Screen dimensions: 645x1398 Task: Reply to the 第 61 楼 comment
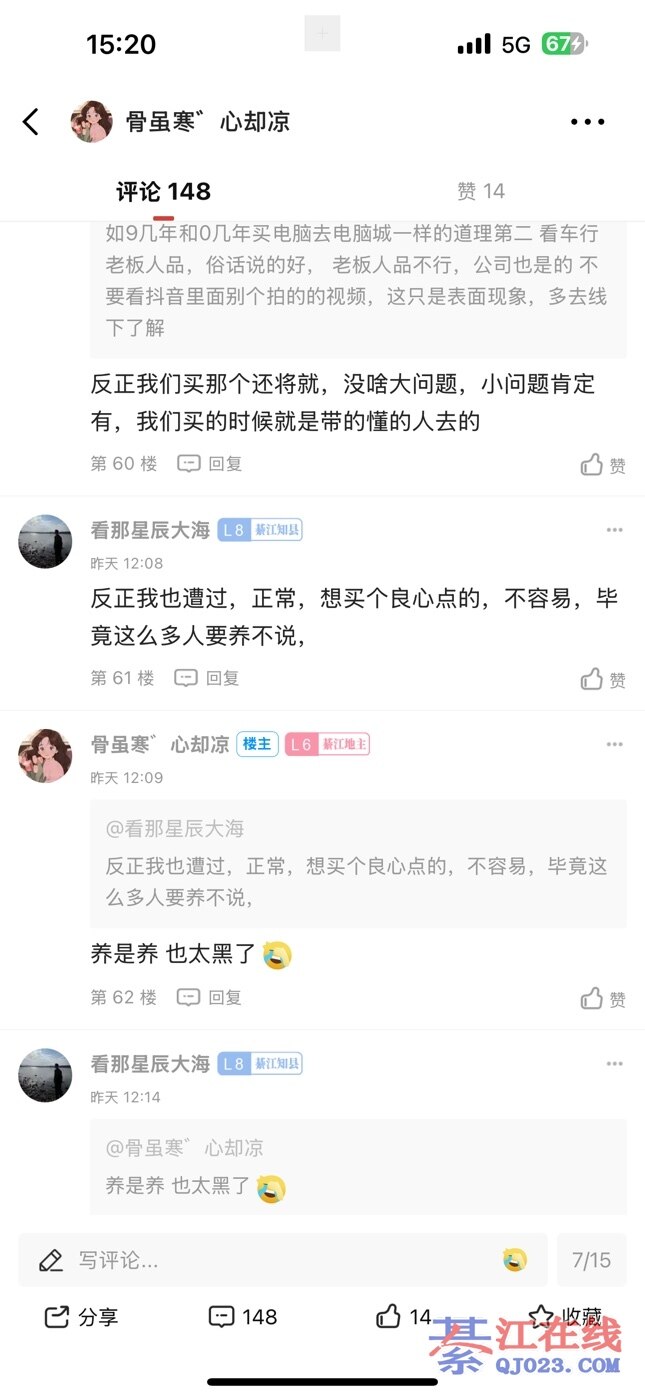tap(207, 678)
